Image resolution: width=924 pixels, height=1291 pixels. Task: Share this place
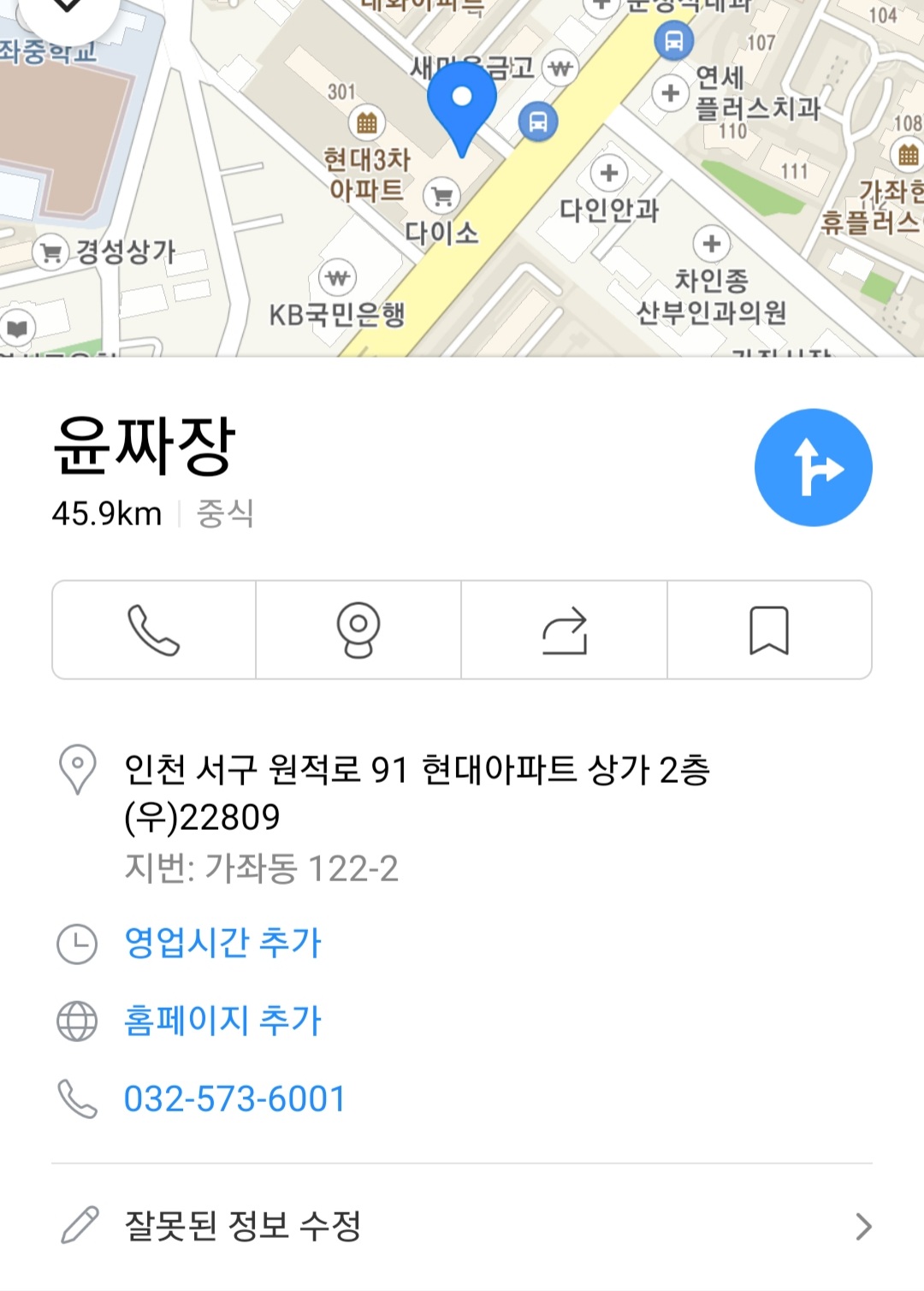click(x=565, y=630)
